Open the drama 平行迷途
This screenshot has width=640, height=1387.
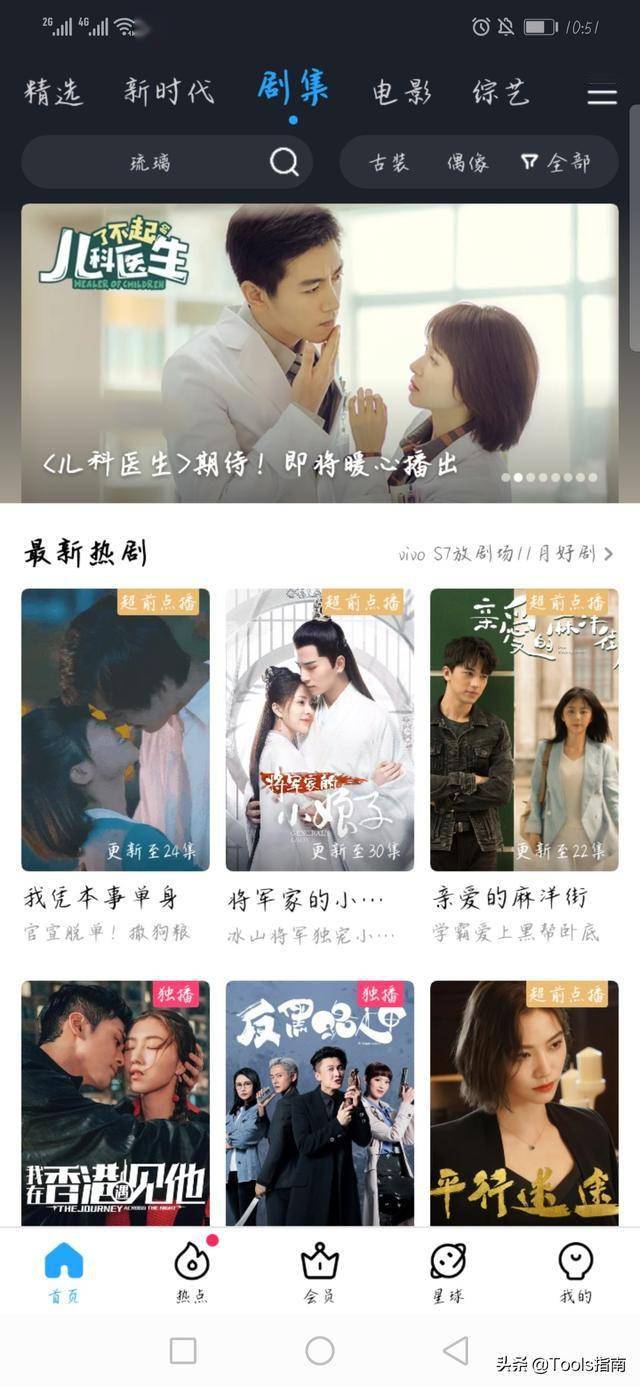[524, 1103]
